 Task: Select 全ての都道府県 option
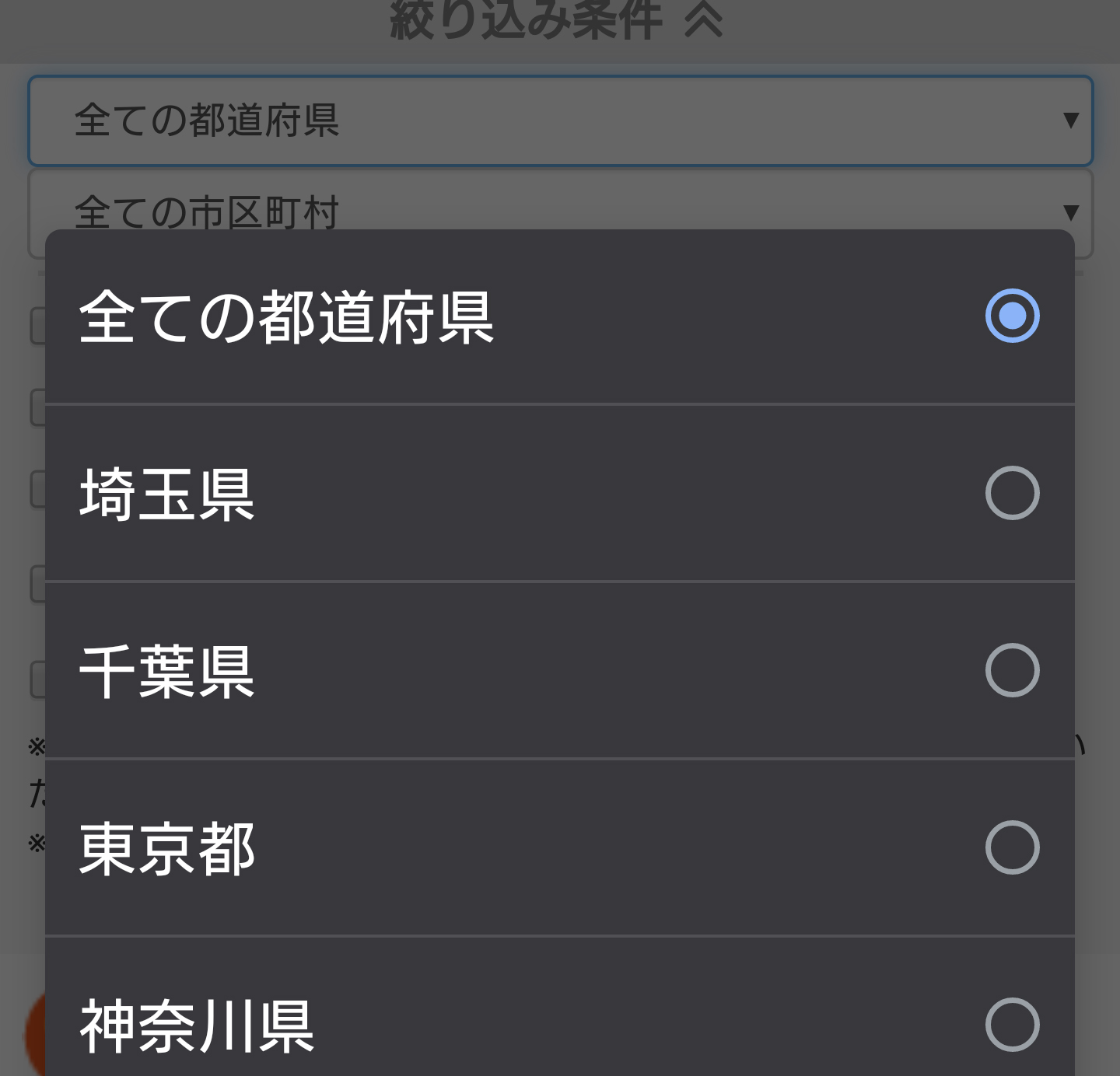(558, 316)
